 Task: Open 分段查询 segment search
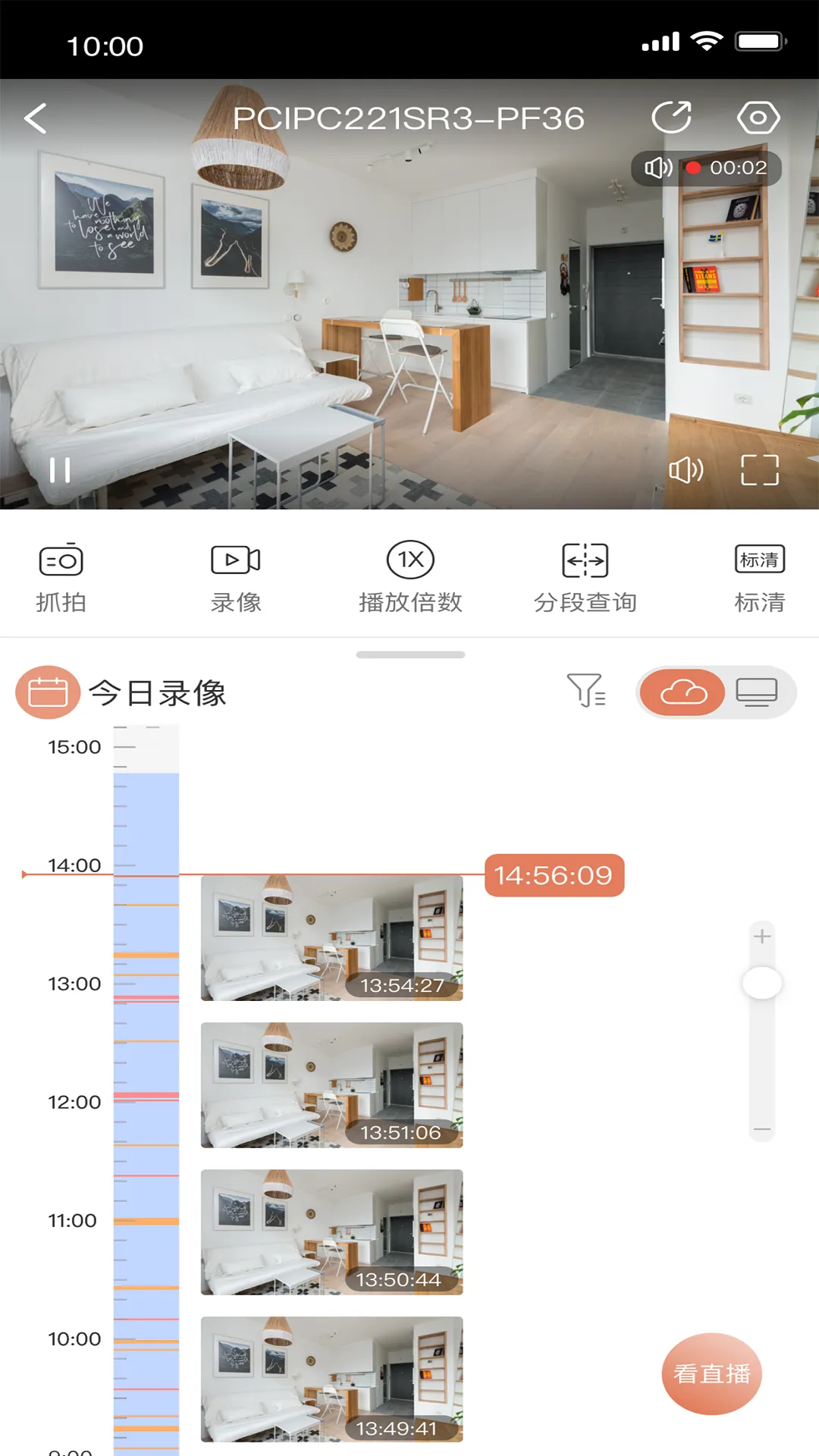click(585, 578)
